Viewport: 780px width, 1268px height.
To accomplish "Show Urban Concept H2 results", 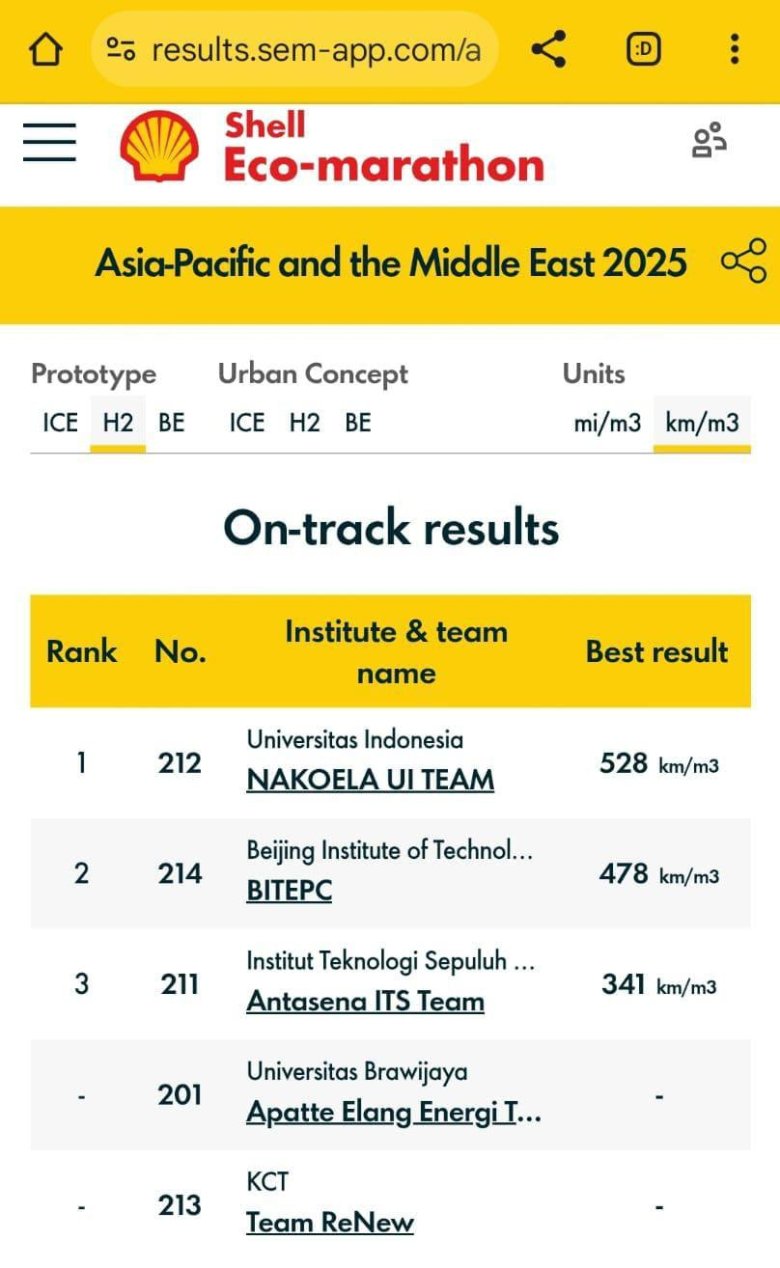I will click(304, 423).
